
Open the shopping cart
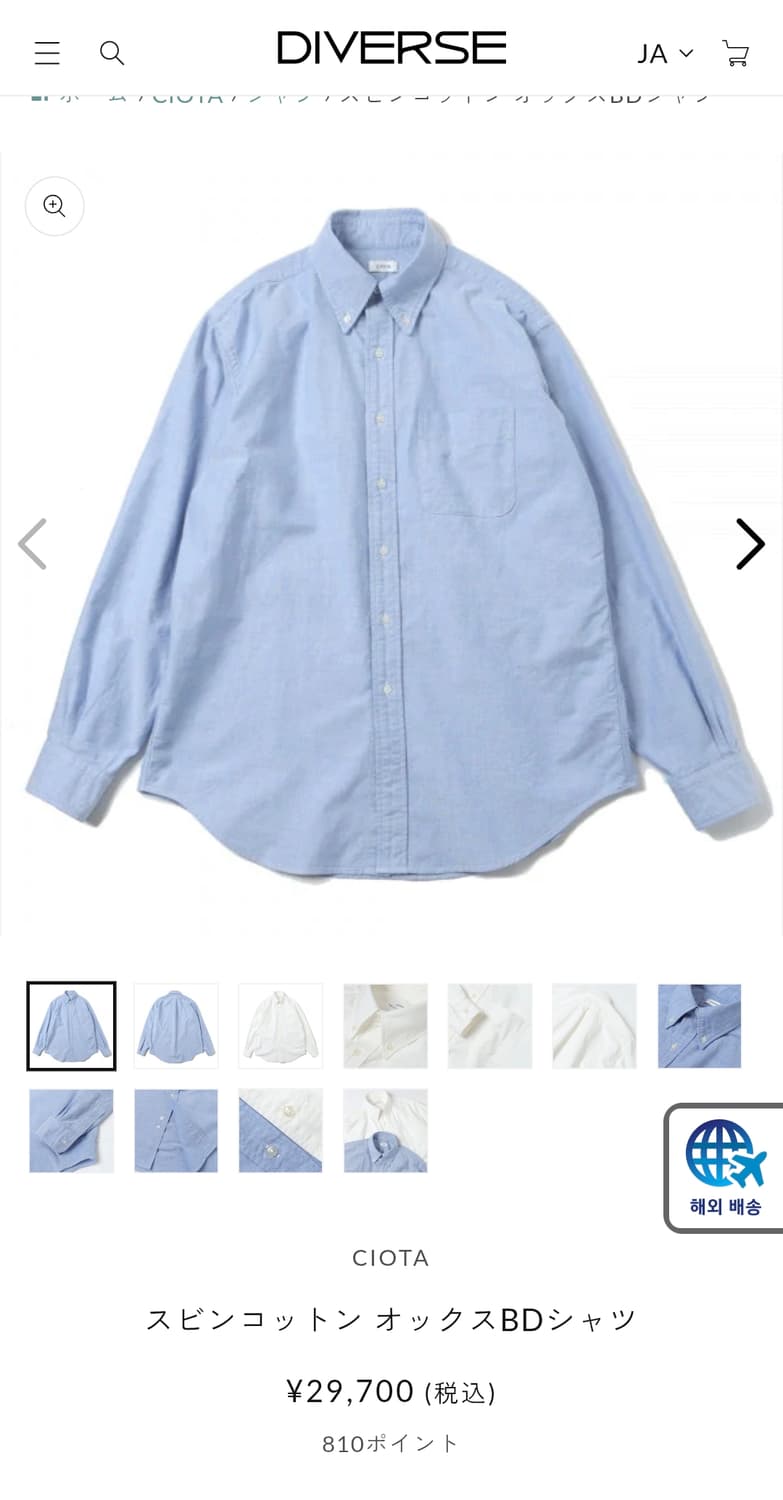pyautogui.click(x=736, y=53)
